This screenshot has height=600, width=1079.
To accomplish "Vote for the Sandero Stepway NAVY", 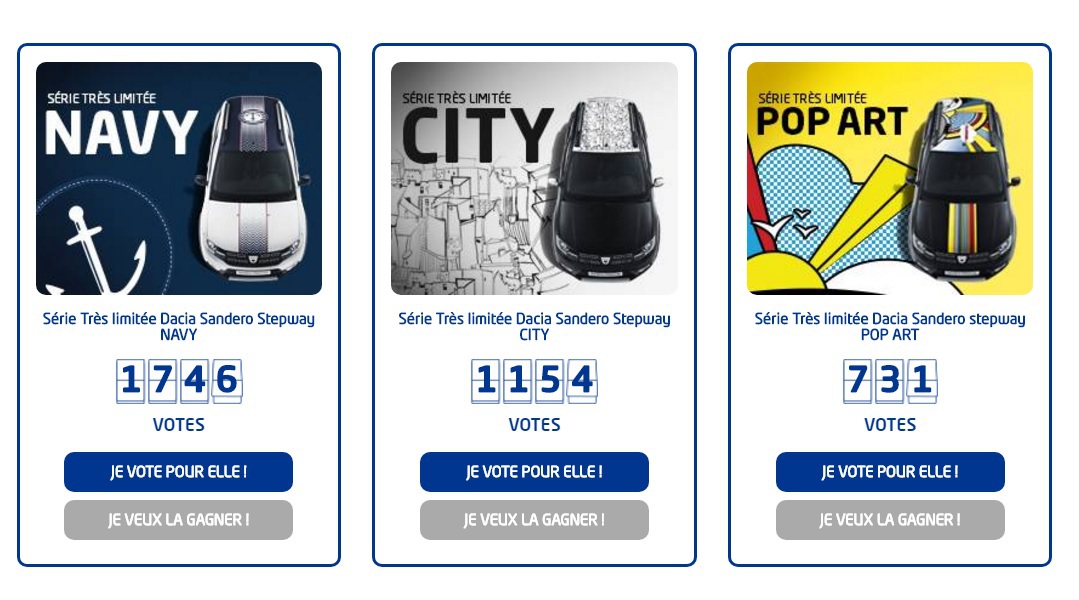I will 178,472.
